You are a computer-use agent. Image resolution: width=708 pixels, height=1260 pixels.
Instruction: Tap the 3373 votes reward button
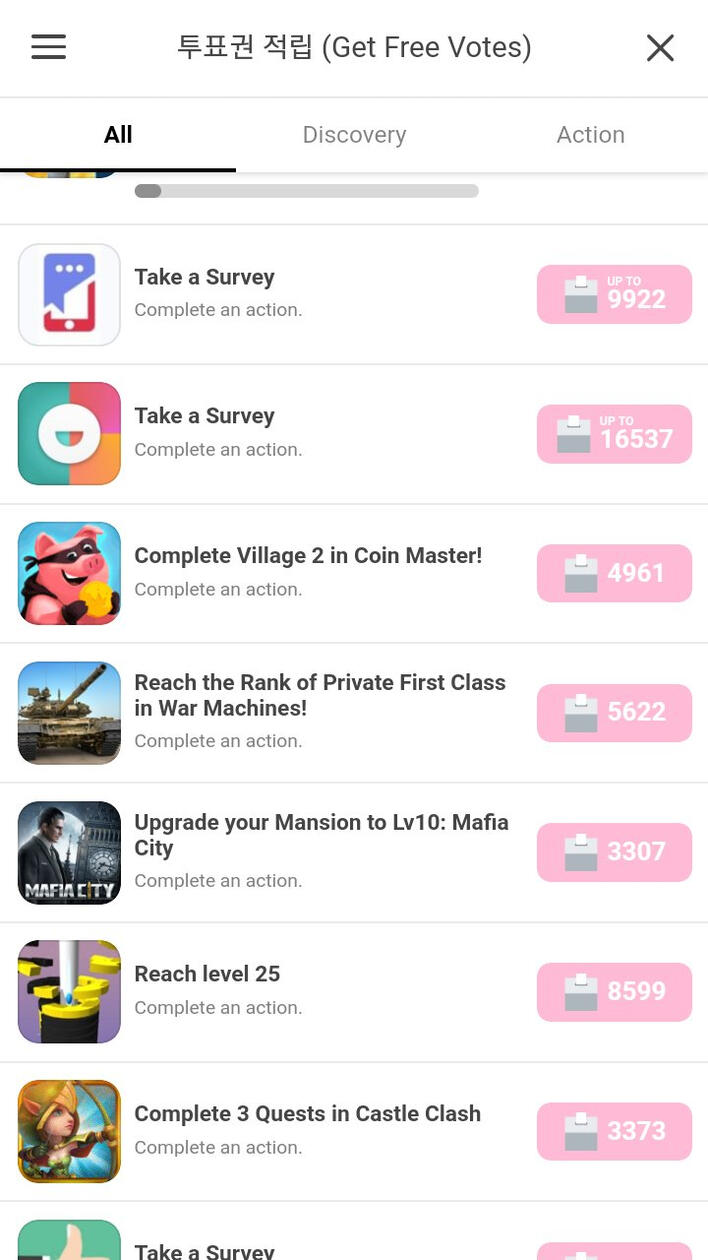[x=614, y=1131]
